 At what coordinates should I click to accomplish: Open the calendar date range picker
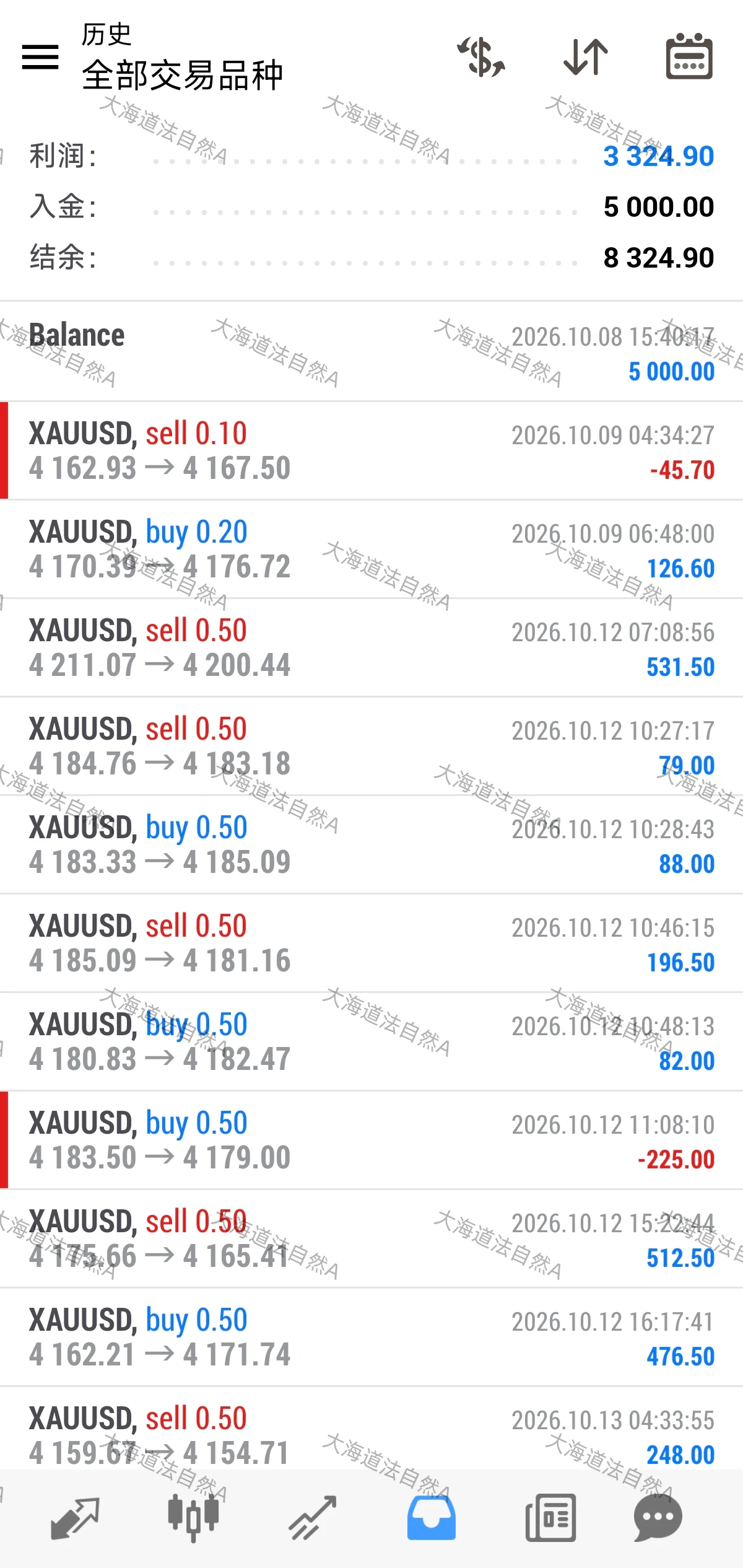tap(689, 56)
